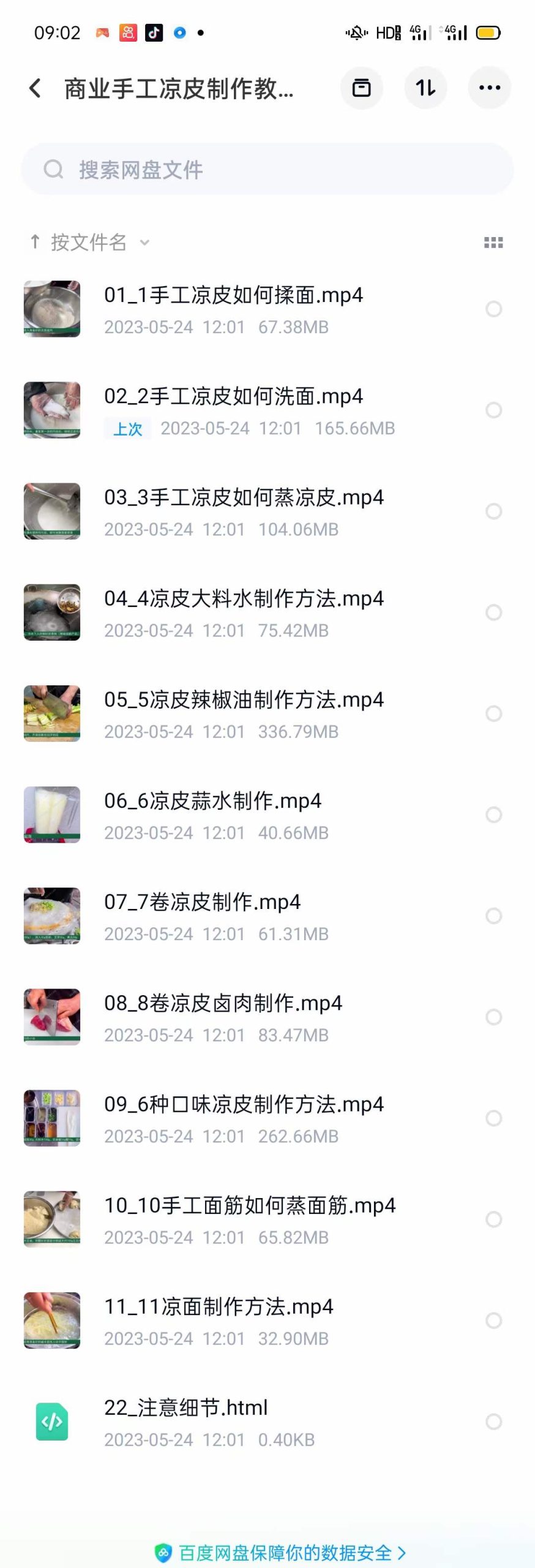
Task: Open the transfer list box icon
Action: point(362,88)
